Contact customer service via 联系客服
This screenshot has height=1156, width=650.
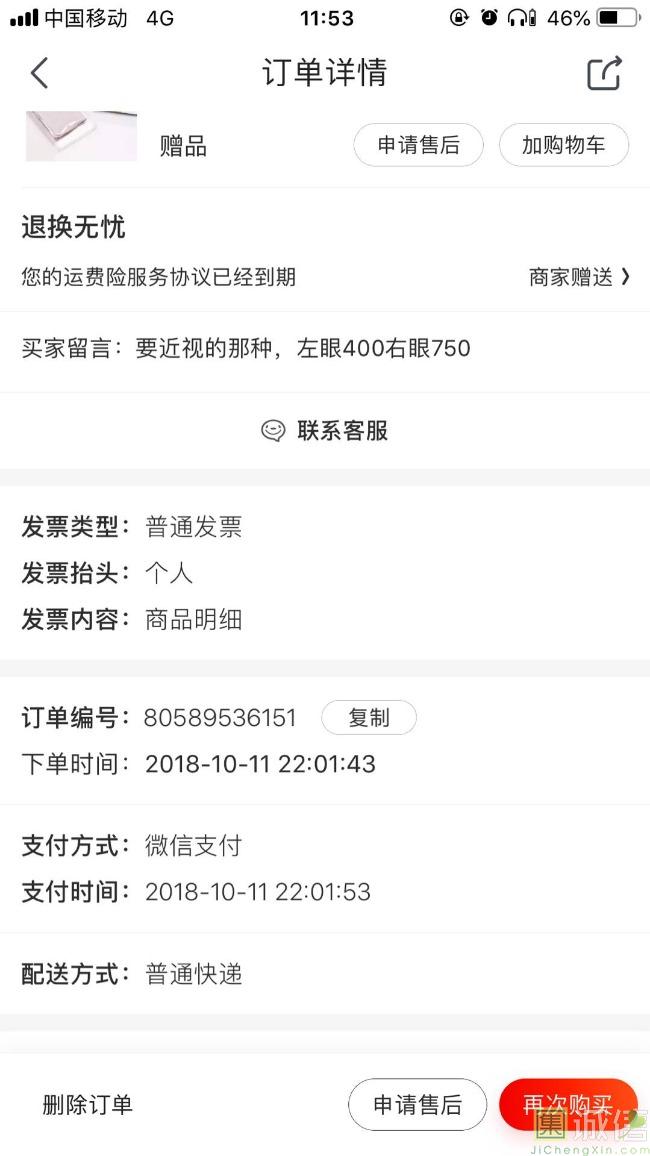[325, 431]
